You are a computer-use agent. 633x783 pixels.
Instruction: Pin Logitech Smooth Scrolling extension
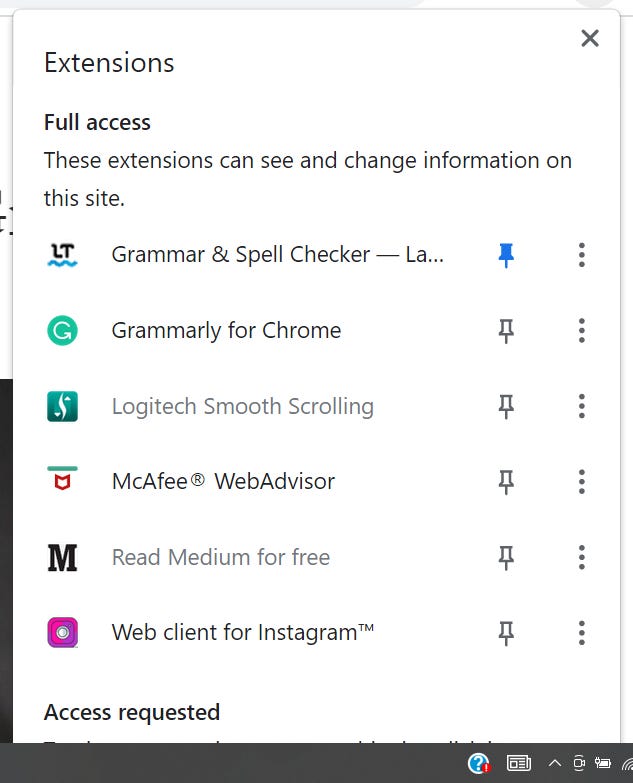pos(506,406)
